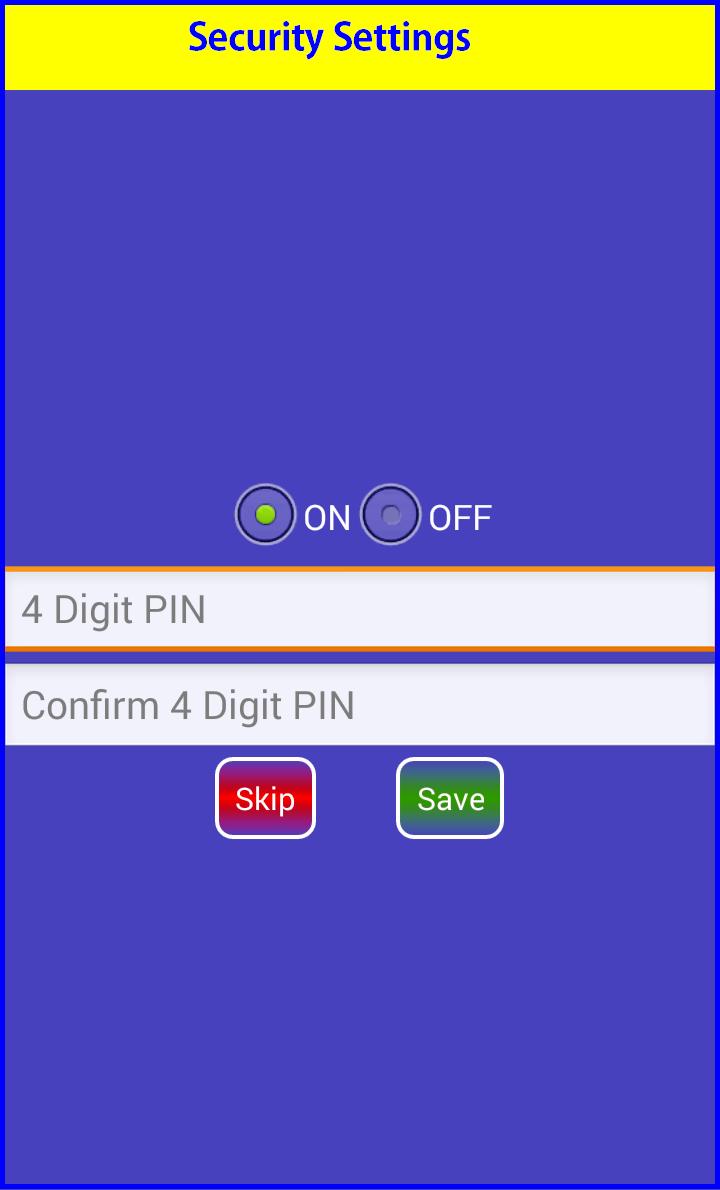The width and height of the screenshot is (720, 1190).
Task: Select the ON radio button
Action: coord(266,515)
